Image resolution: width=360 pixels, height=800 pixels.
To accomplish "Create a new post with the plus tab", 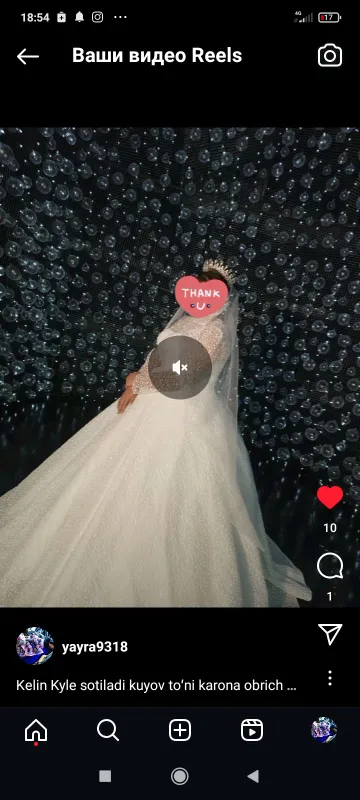I will click(180, 730).
